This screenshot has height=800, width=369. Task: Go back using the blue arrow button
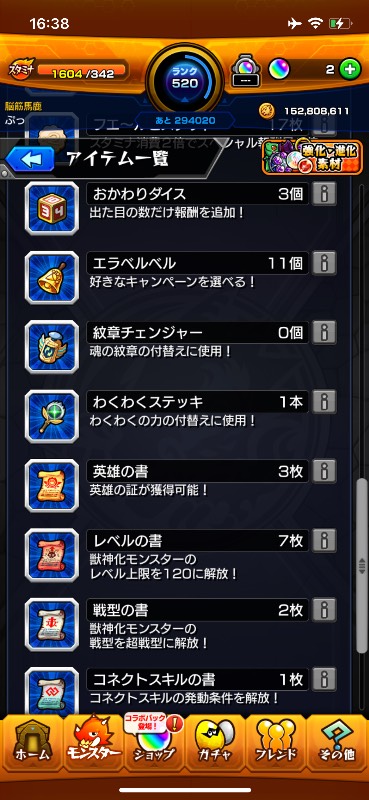(x=30, y=159)
